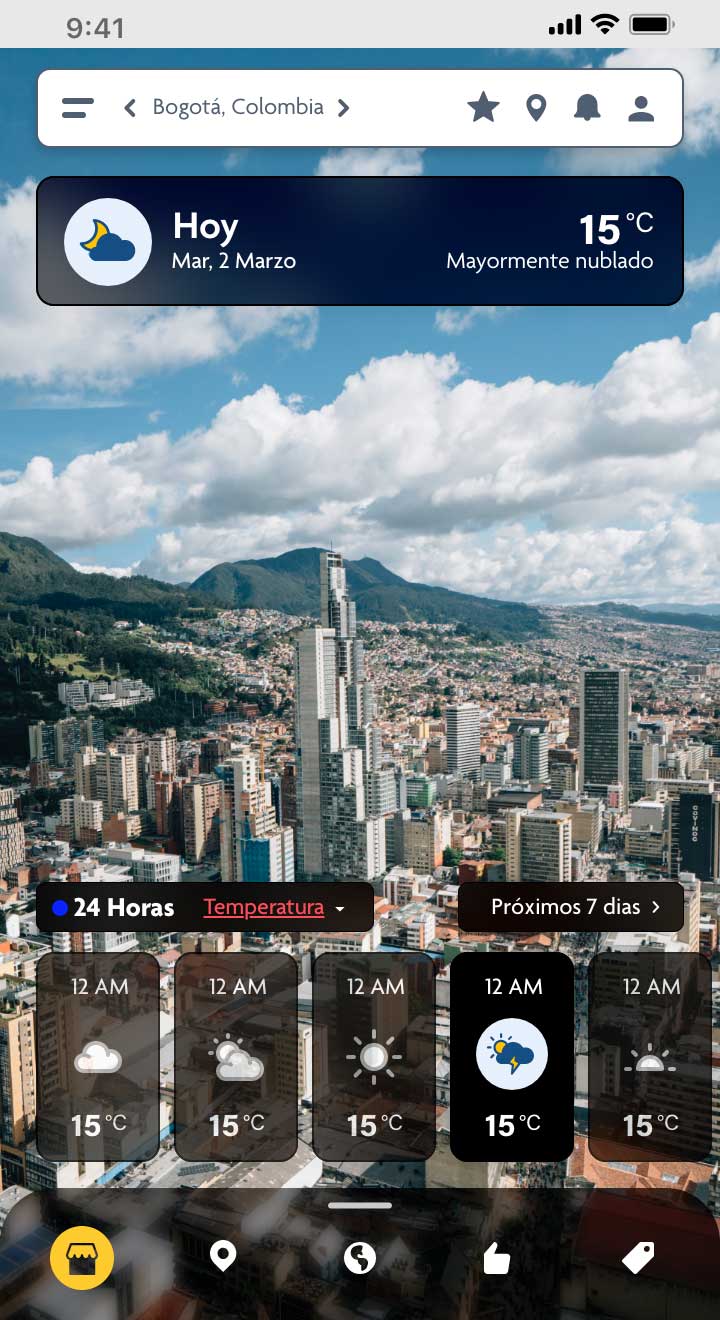Switch to the store tab in the bottom bar
Viewport: 720px width, 1320px height.
[x=82, y=1258]
